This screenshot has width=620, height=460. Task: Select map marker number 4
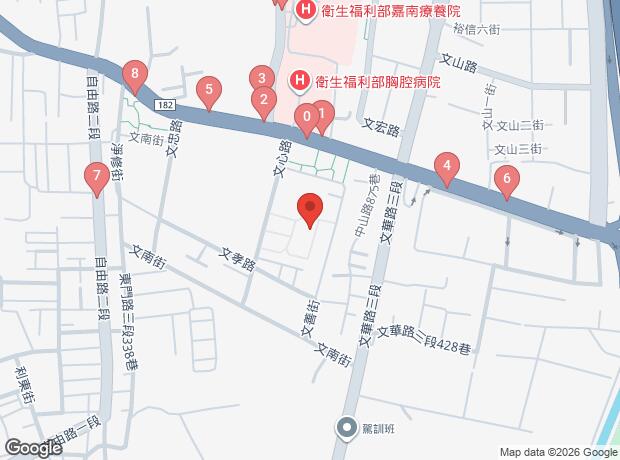pos(447,166)
